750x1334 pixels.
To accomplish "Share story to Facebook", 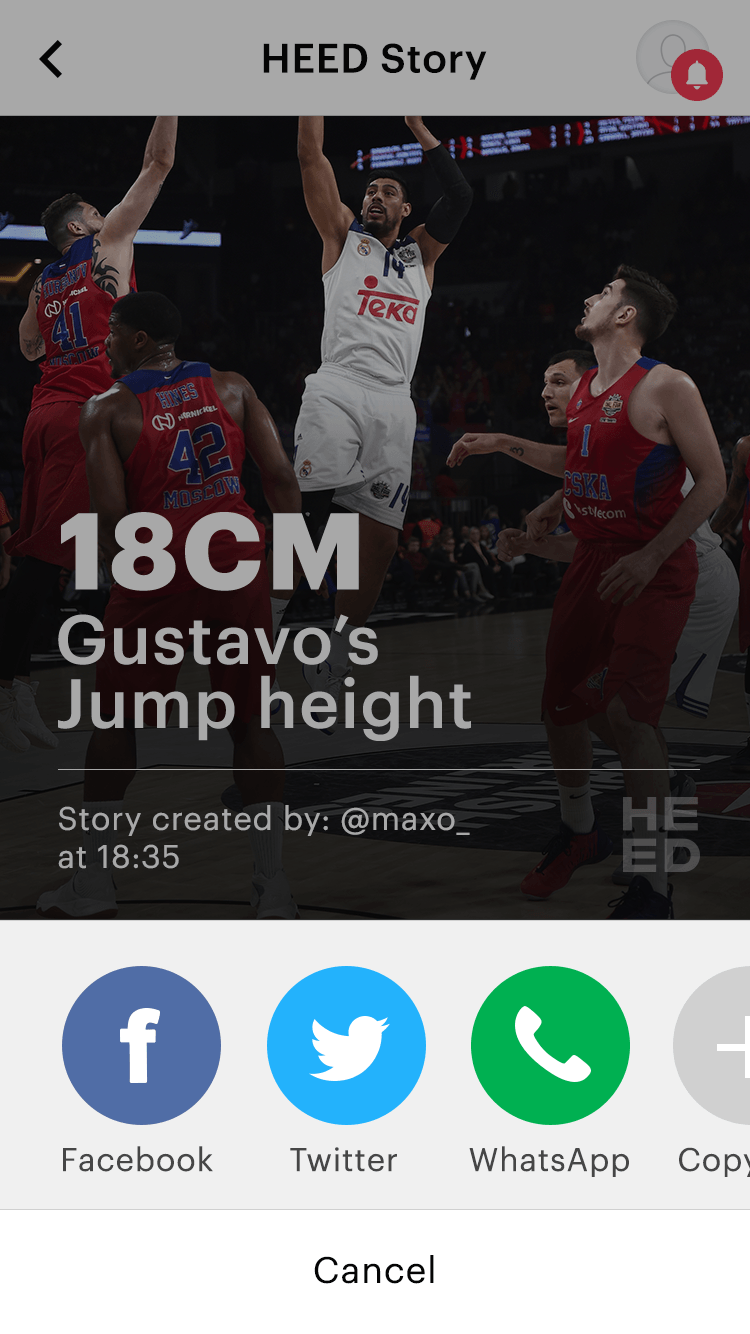I will 141,1045.
